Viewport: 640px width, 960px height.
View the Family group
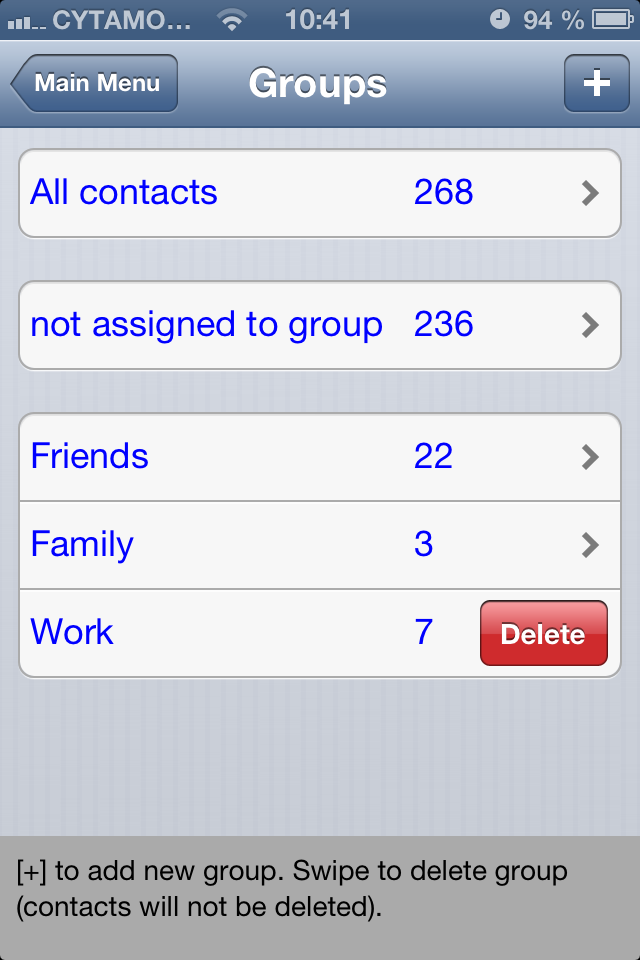[320, 545]
